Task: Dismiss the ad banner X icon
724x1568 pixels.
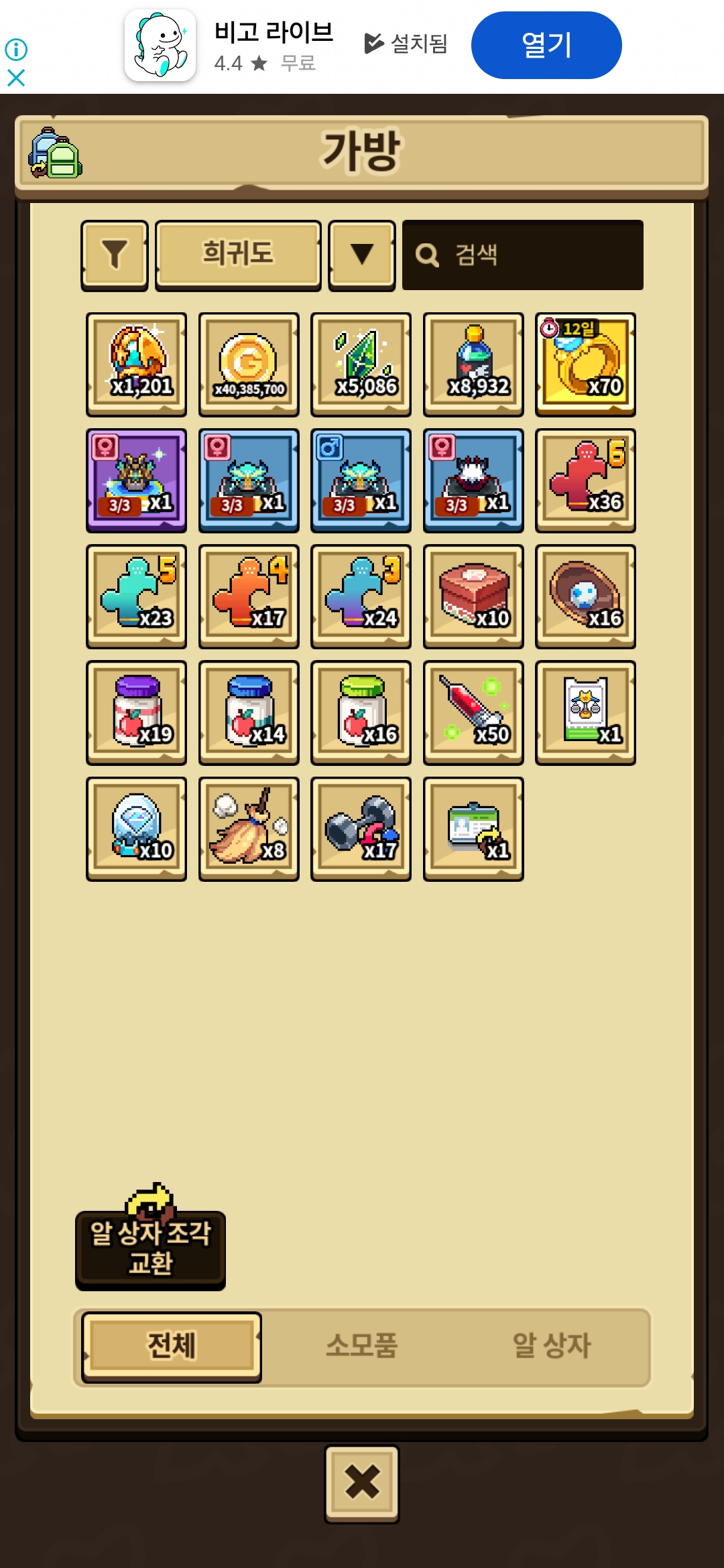Action: tap(16, 78)
